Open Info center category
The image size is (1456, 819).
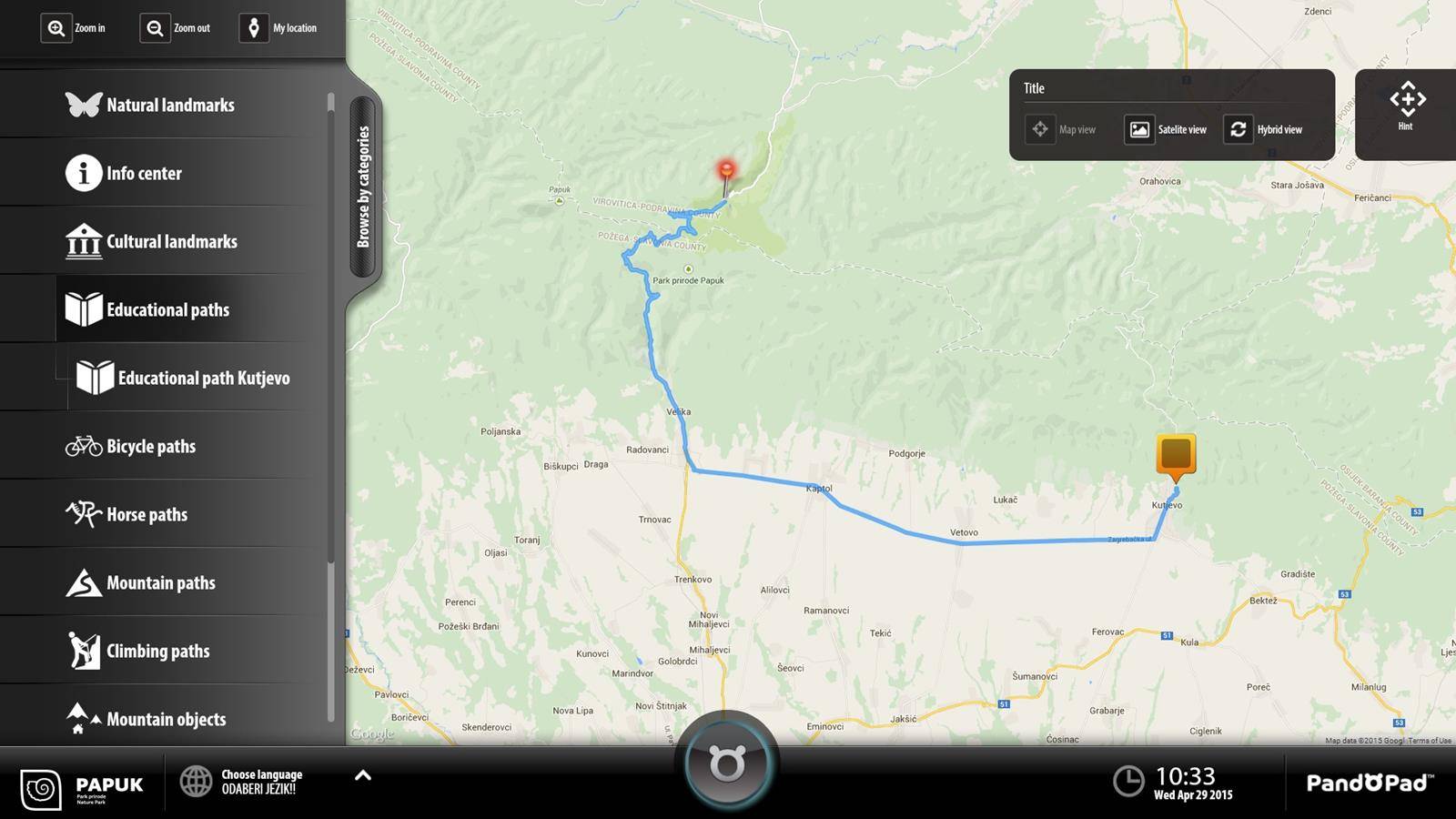coord(144,173)
